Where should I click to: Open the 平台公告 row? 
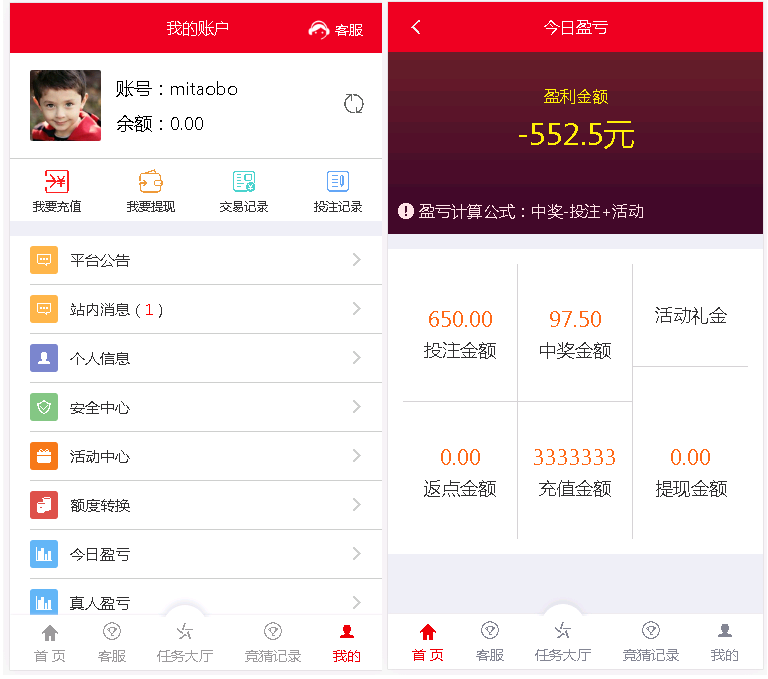coord(196,261)
